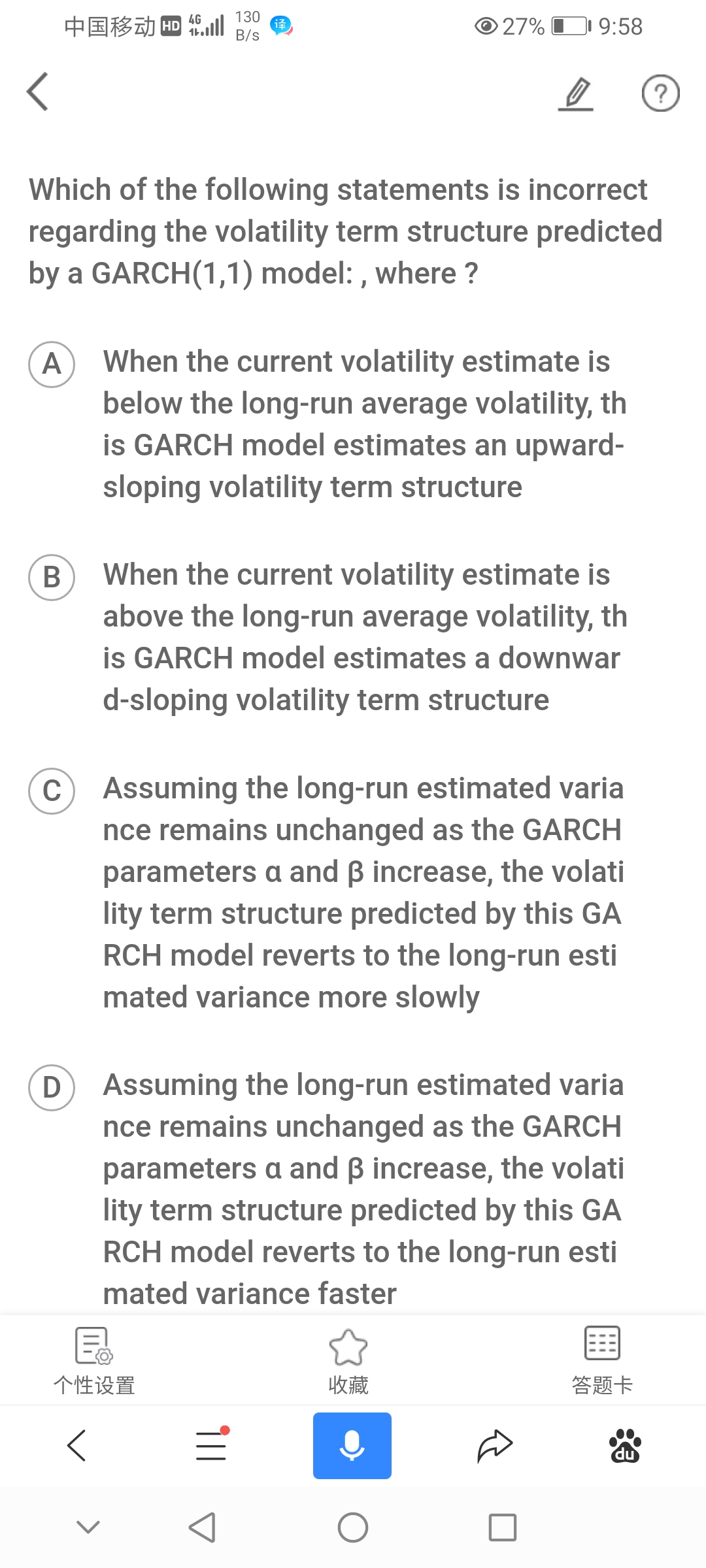
Task: Go back with the browser's back arrow
Action: (x=77, y=1445)
